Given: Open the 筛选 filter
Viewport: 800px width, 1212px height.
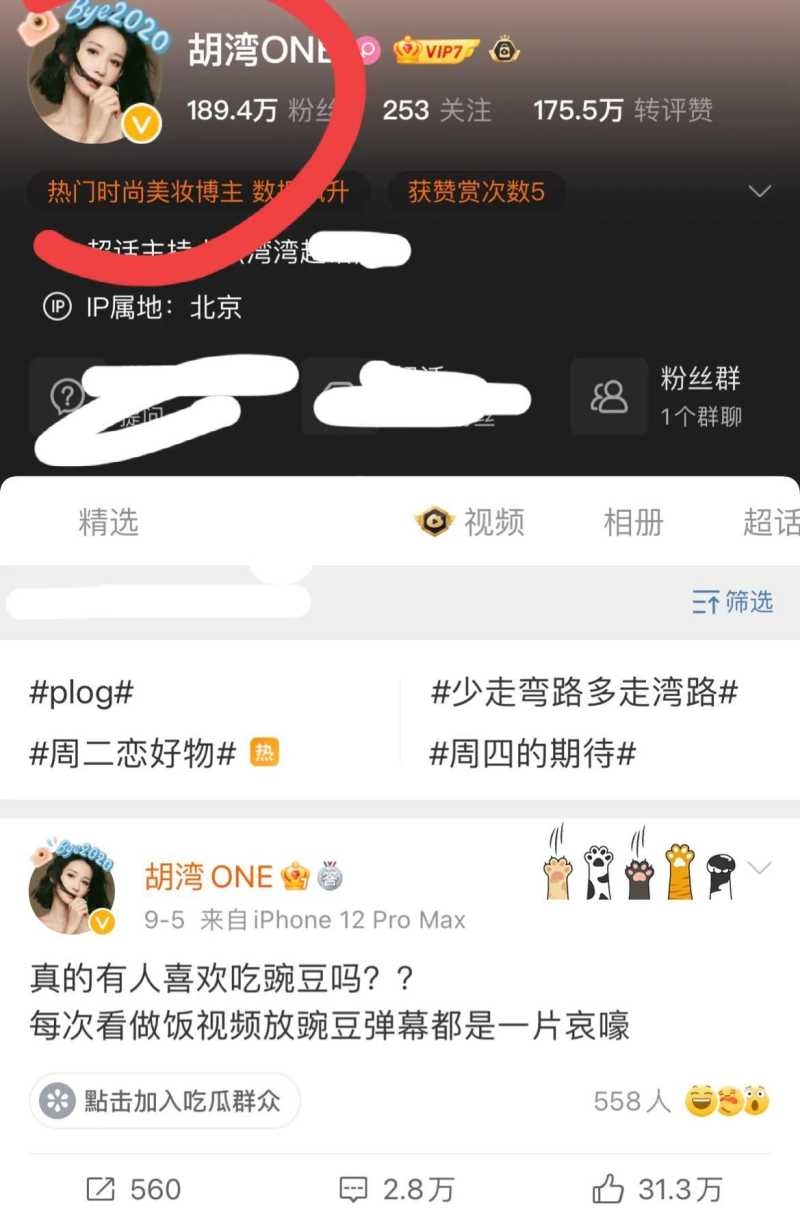Looking at the screenshot, I should 733,601.
